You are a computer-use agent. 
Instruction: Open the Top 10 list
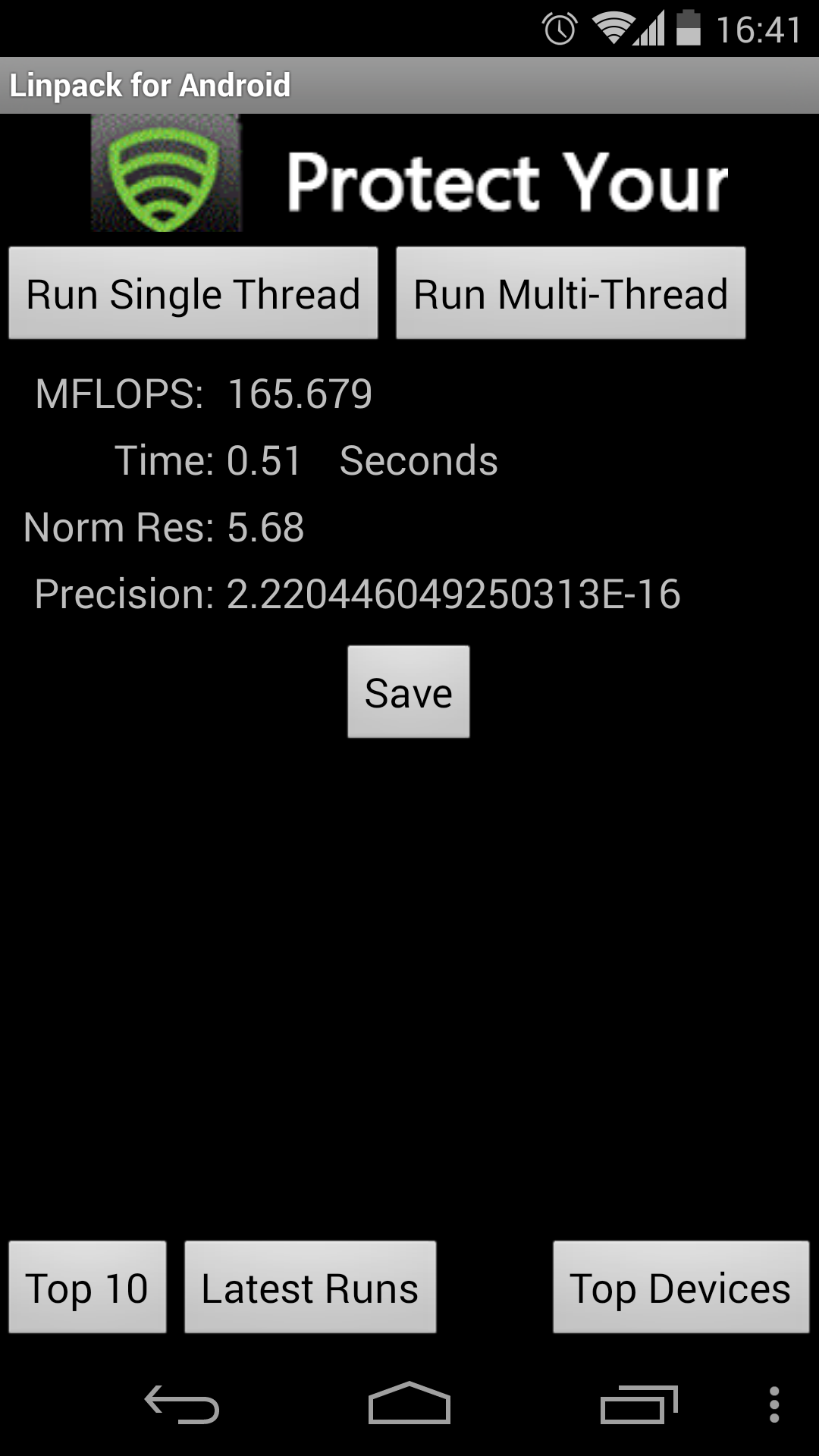click(x=87, y=1287)
